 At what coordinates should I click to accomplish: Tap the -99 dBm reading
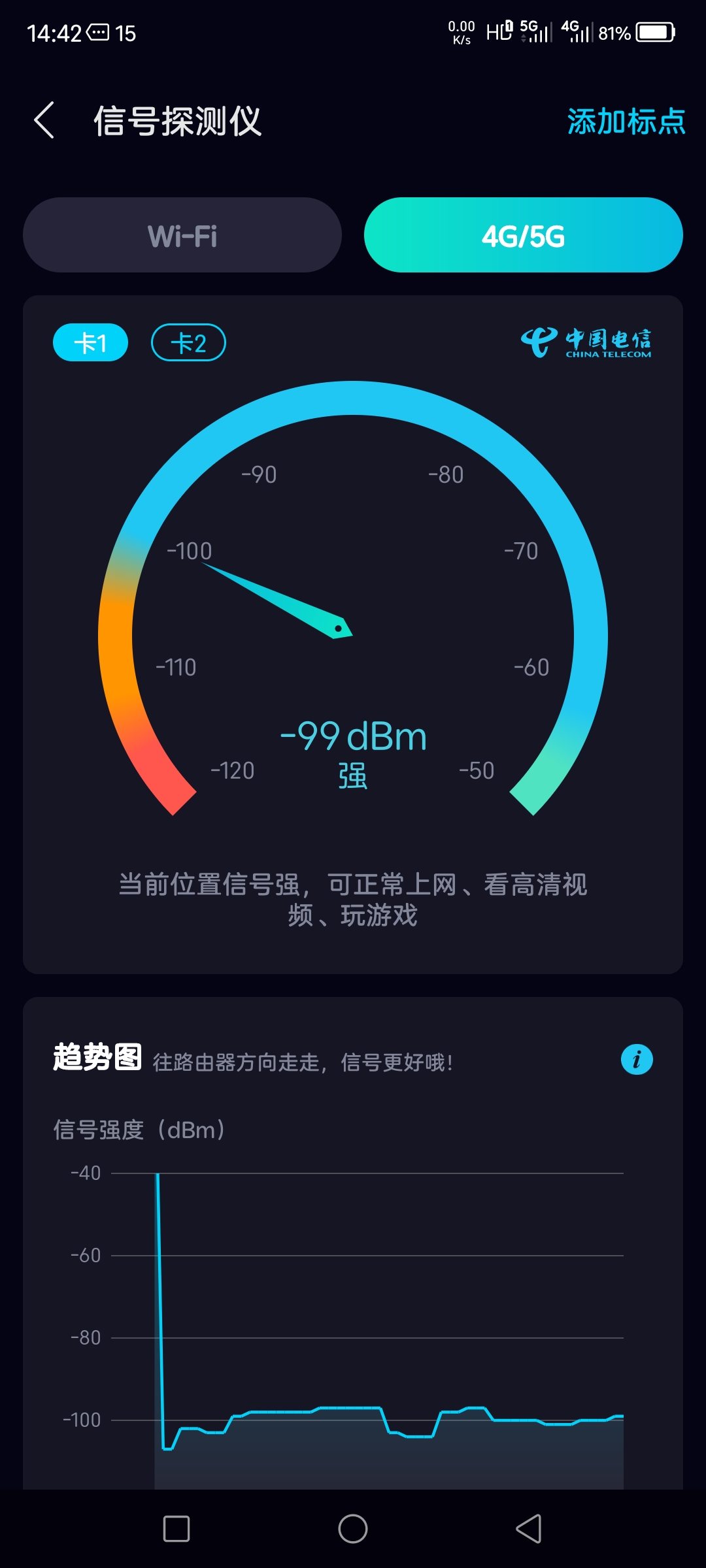353,734
